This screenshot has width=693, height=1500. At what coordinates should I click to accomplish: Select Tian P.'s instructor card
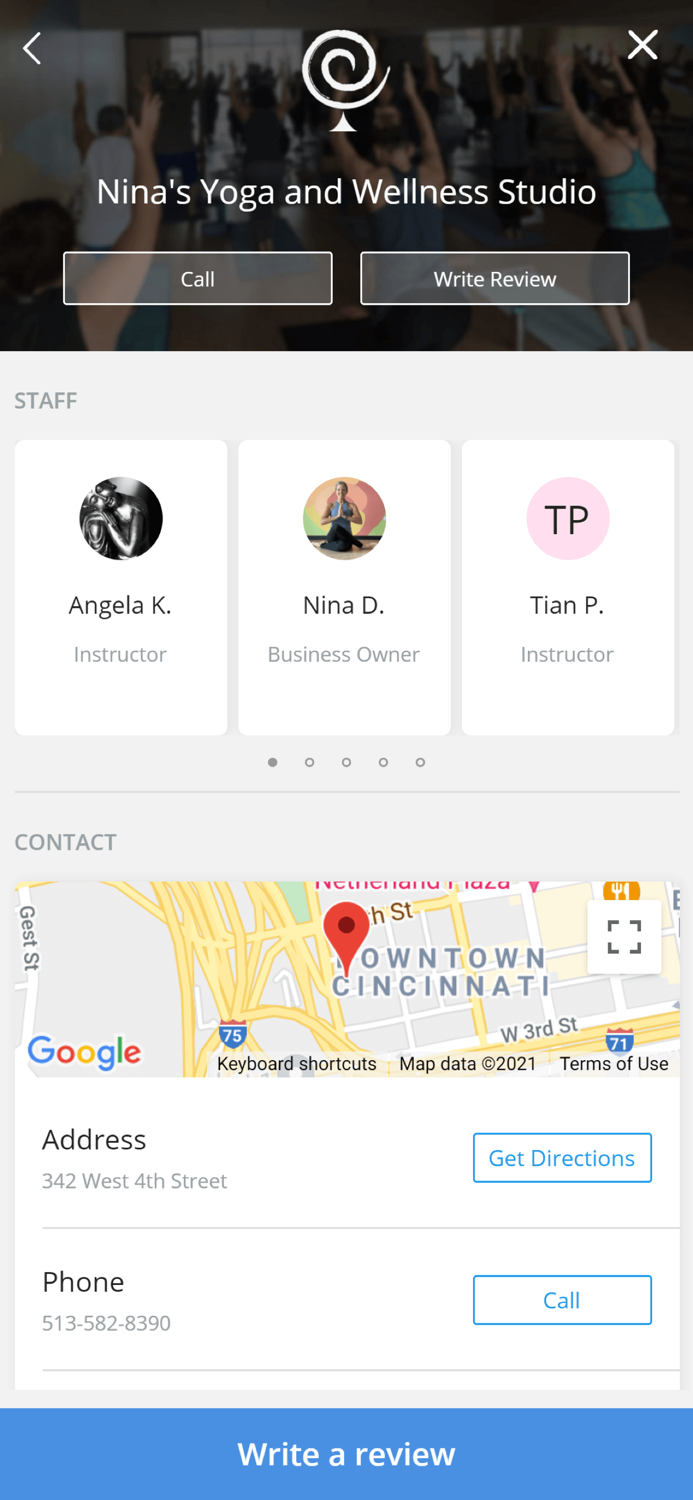pos(567,587)
